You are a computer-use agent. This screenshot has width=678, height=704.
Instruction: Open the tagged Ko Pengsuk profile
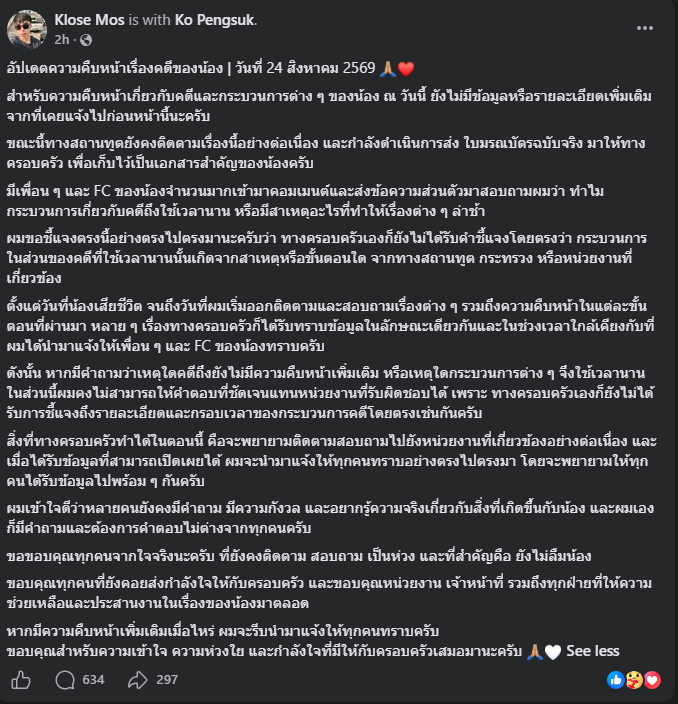tap(215, 20)
